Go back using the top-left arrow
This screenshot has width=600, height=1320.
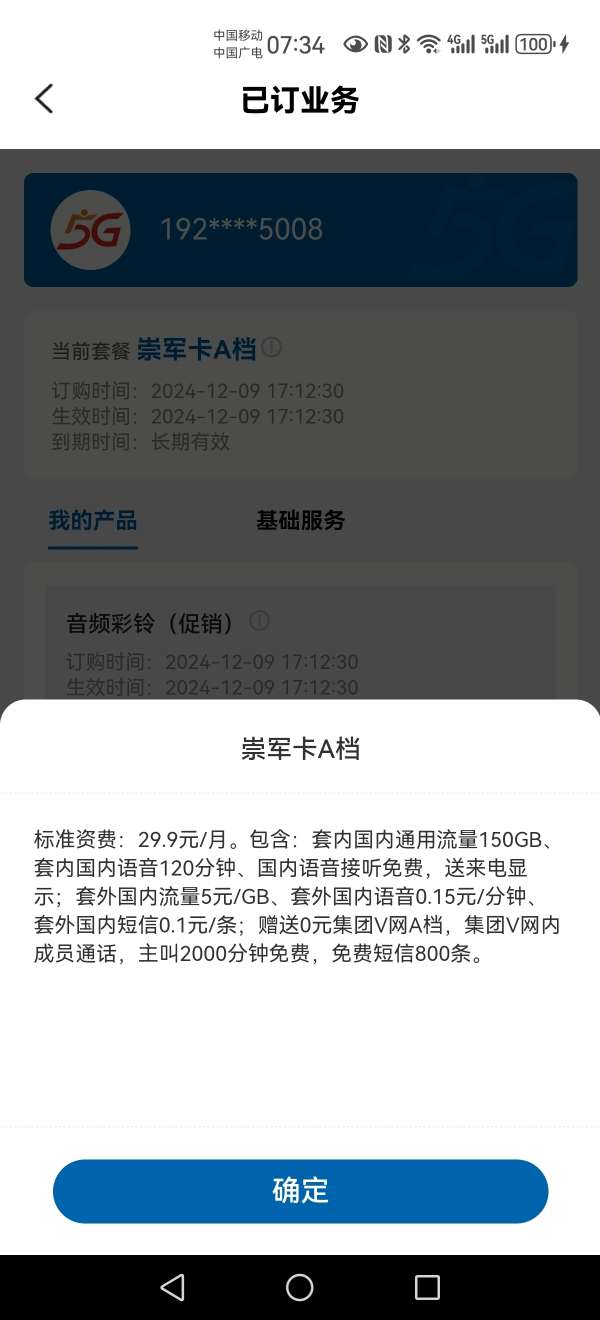(x=44, y=99)
